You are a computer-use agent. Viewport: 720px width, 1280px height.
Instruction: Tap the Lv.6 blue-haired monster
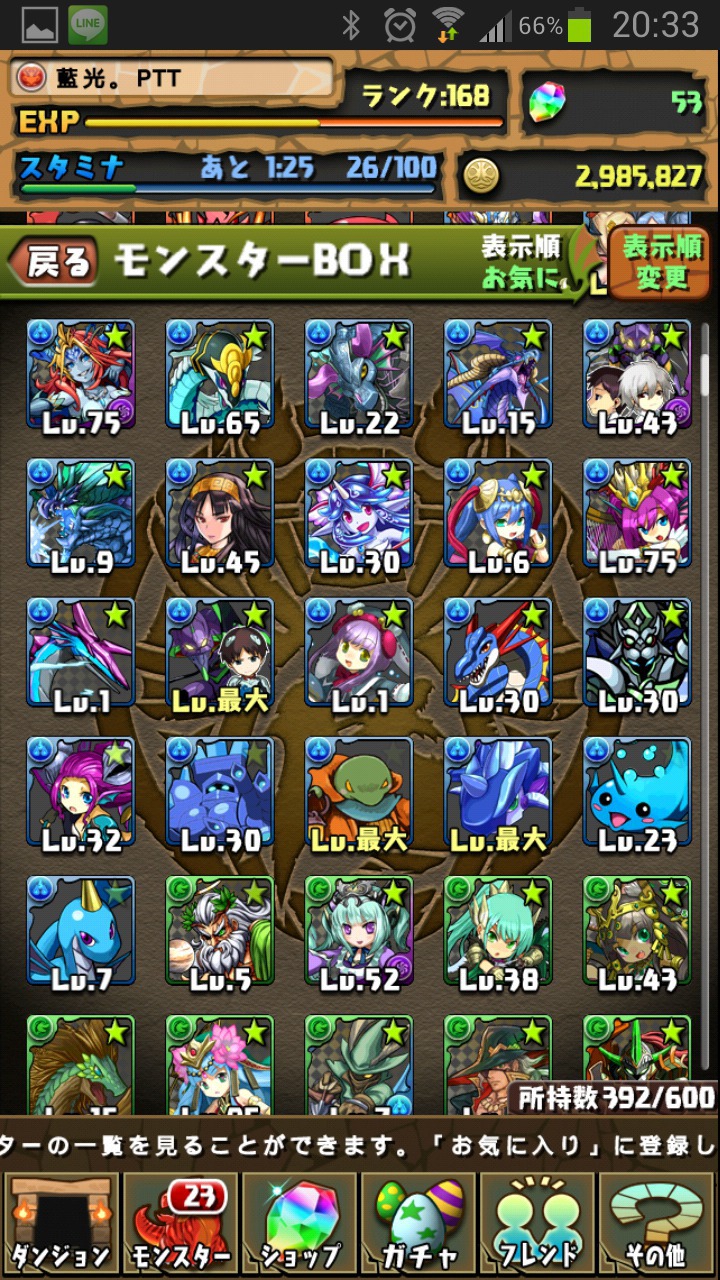498,515
